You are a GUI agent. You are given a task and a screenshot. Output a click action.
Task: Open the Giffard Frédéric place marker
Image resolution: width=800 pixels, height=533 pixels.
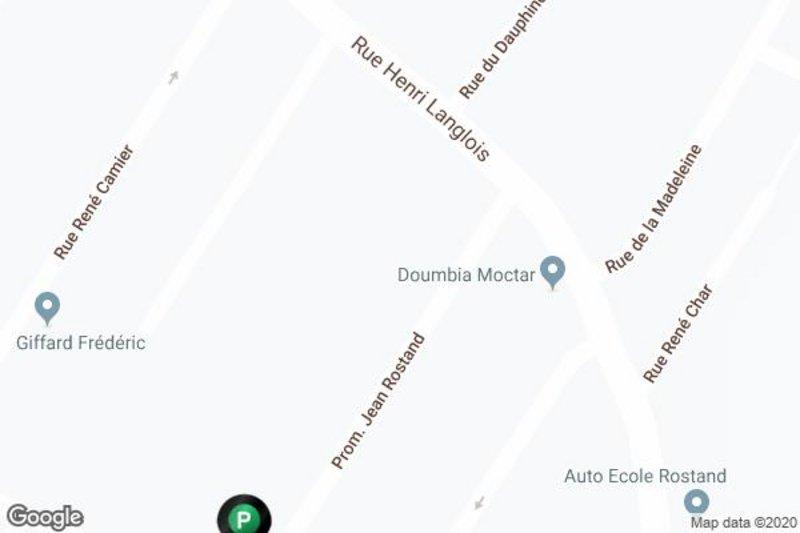47,305
